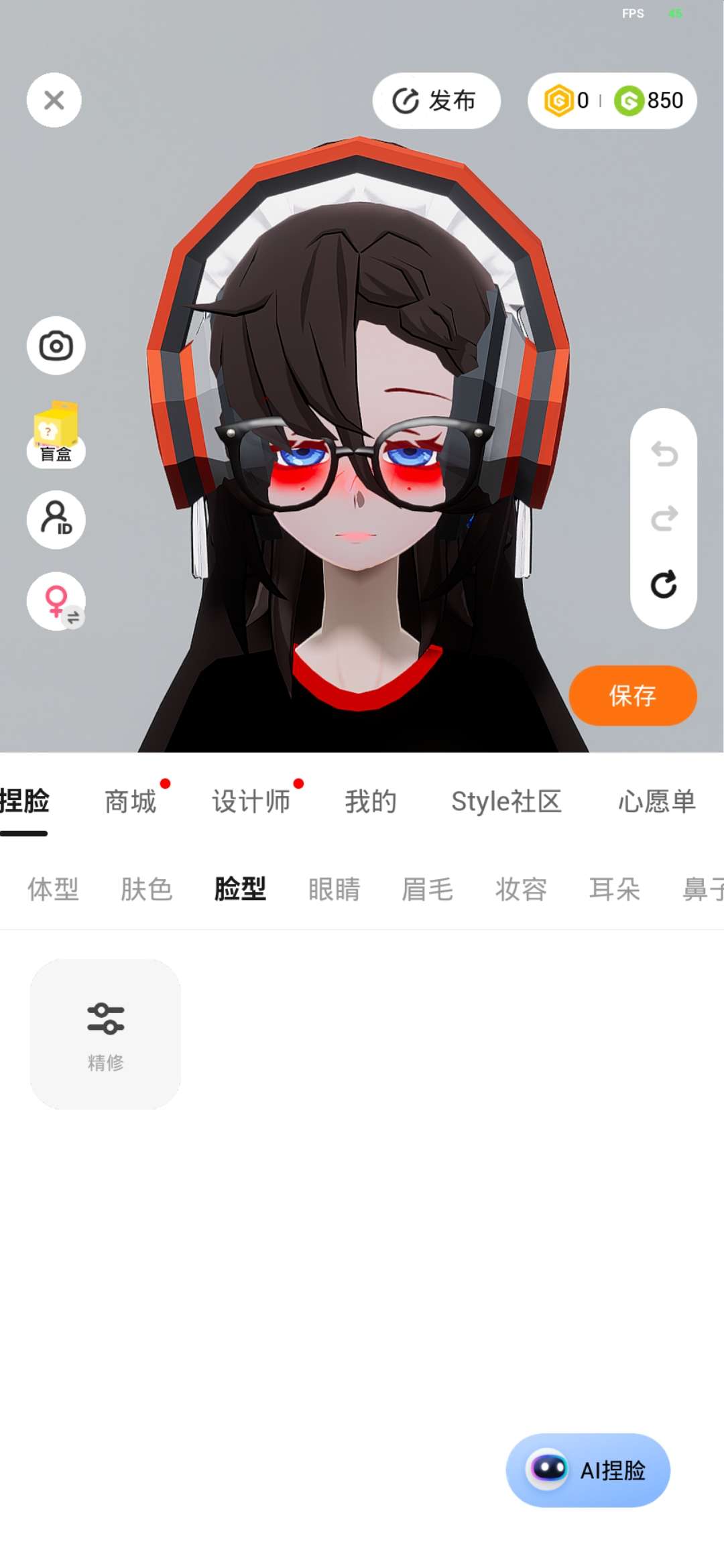Close the avatar editor

54,101
